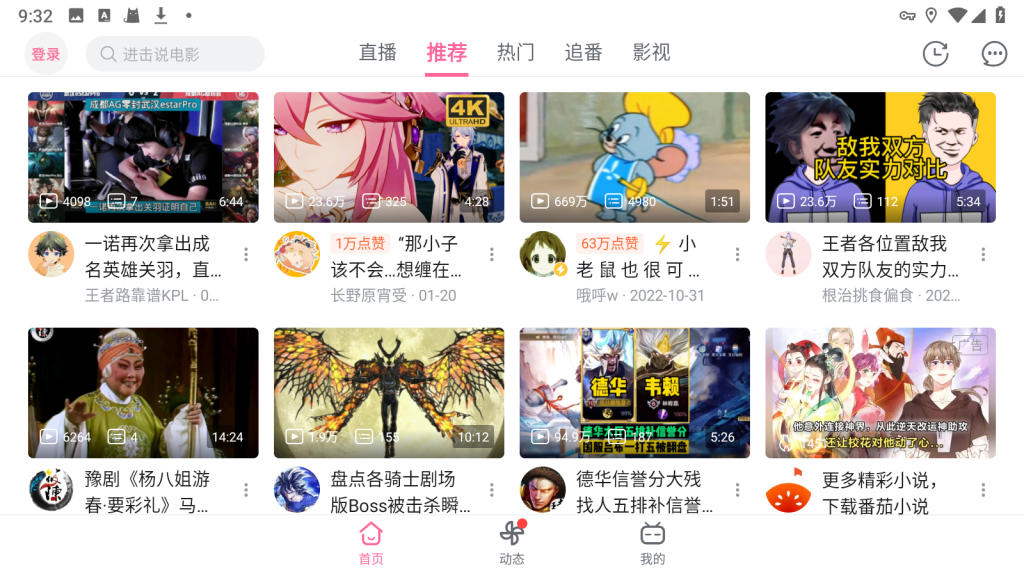
Task: Open the 影视 tab
Action: pyautogui.click(x=652, y=53)
